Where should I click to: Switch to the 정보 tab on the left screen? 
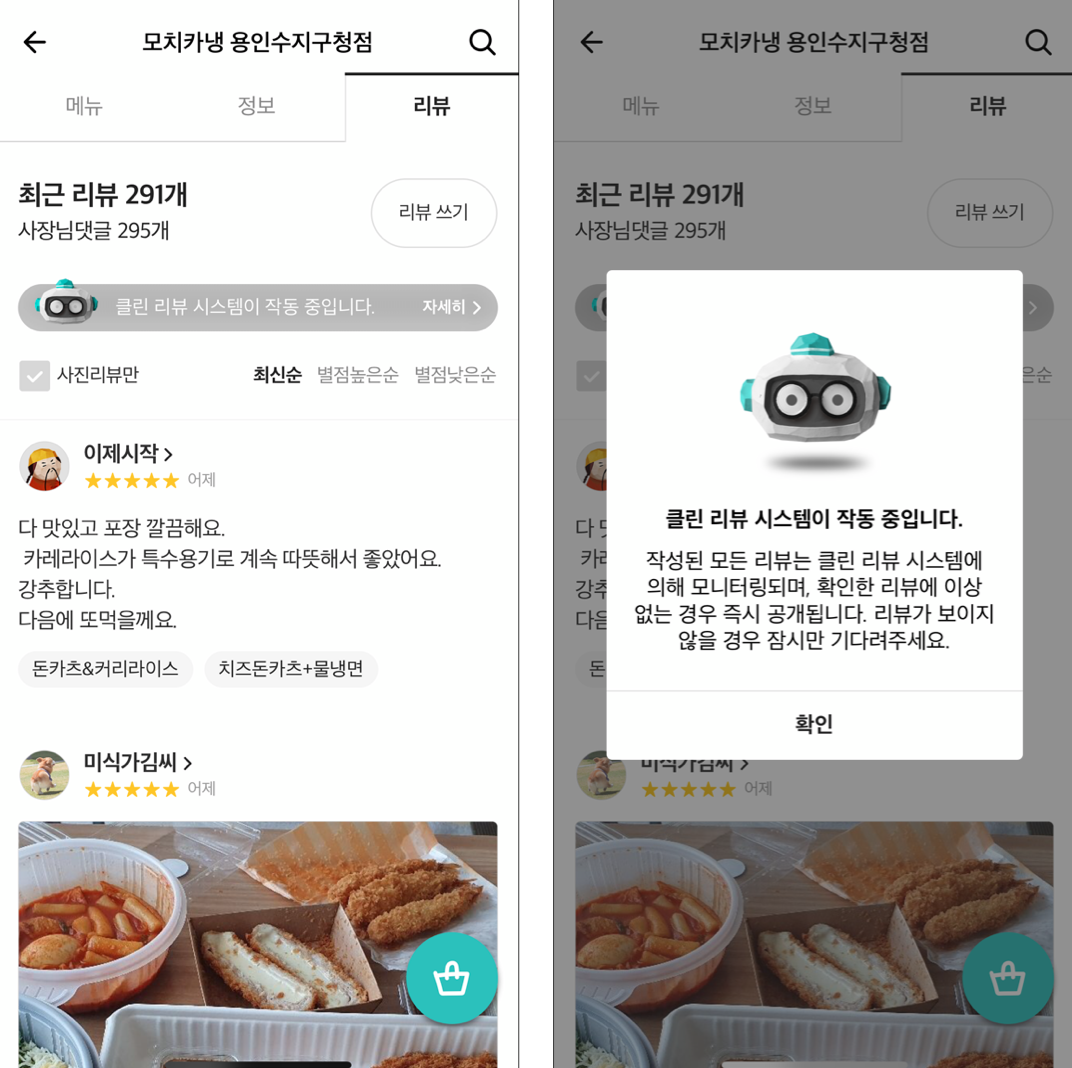(x=256, y=106)
